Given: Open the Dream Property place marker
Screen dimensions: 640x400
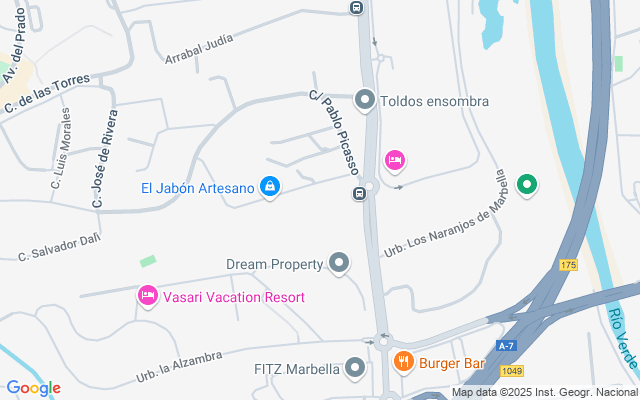Looking at the screenshot, I should pos(340,264).
